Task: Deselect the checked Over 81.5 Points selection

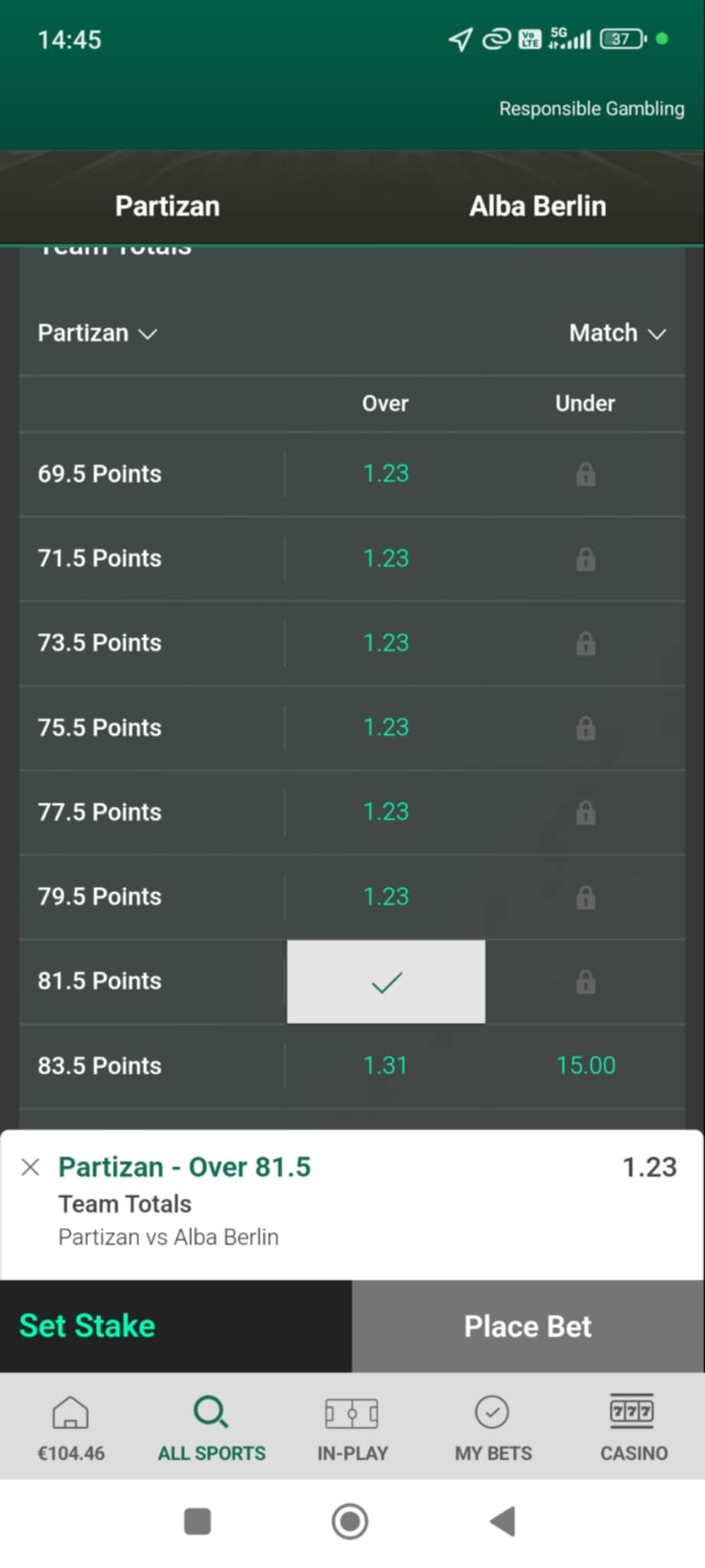Action: [386, 982]
